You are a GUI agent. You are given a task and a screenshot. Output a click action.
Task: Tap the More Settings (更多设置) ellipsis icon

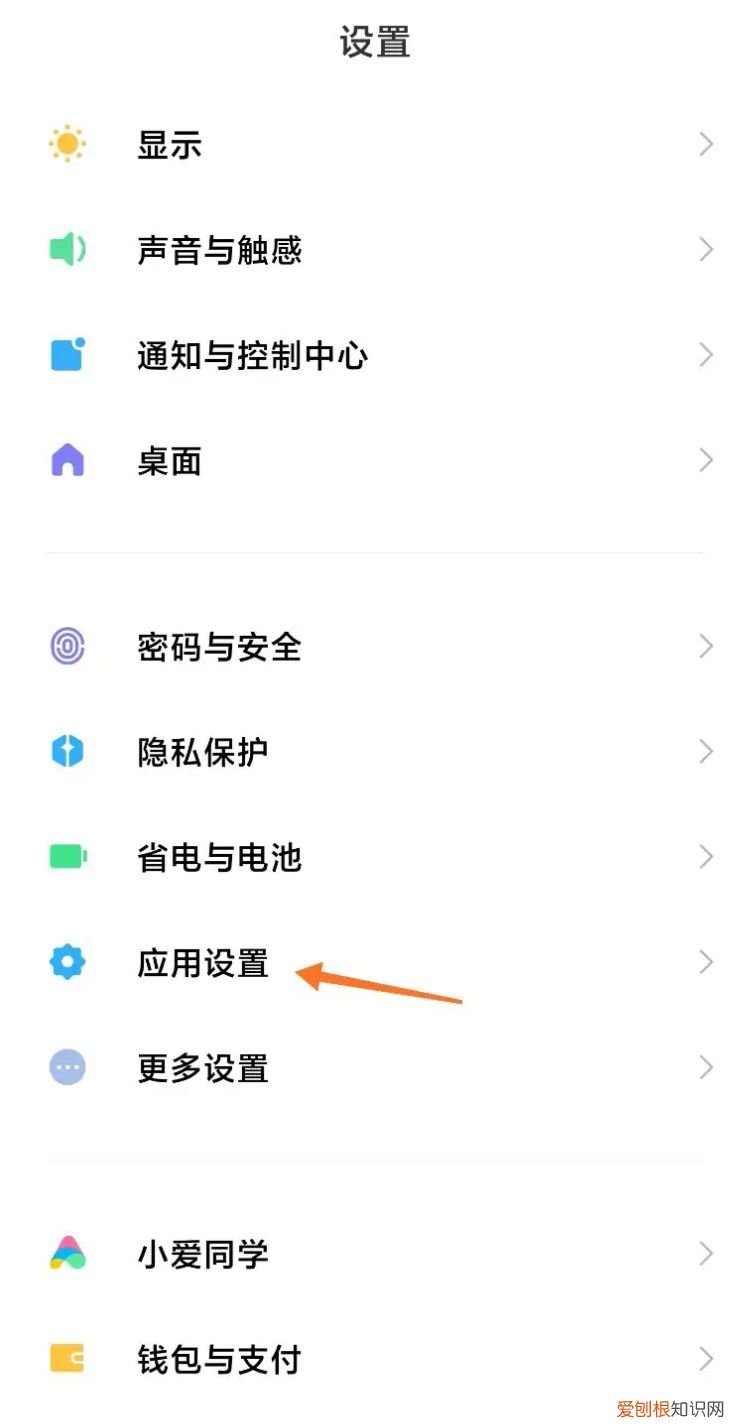pos(65,1068)
